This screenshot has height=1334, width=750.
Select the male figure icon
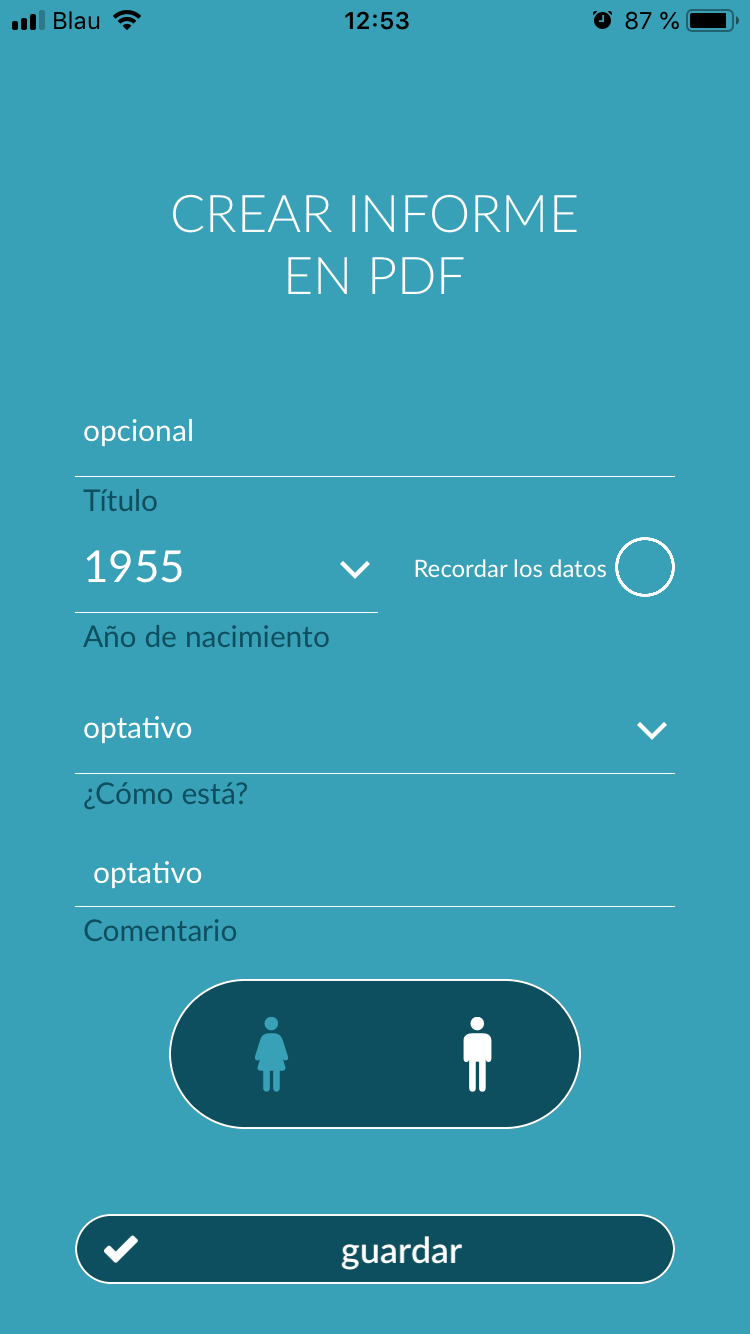click(478, 1054)
